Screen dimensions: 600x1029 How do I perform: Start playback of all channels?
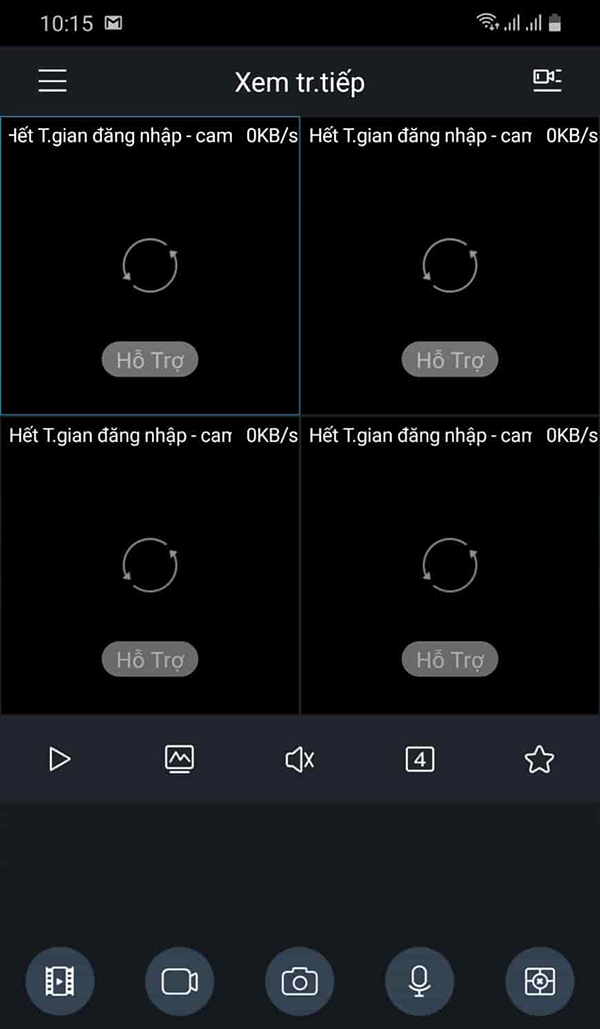[x=60, y=760]
